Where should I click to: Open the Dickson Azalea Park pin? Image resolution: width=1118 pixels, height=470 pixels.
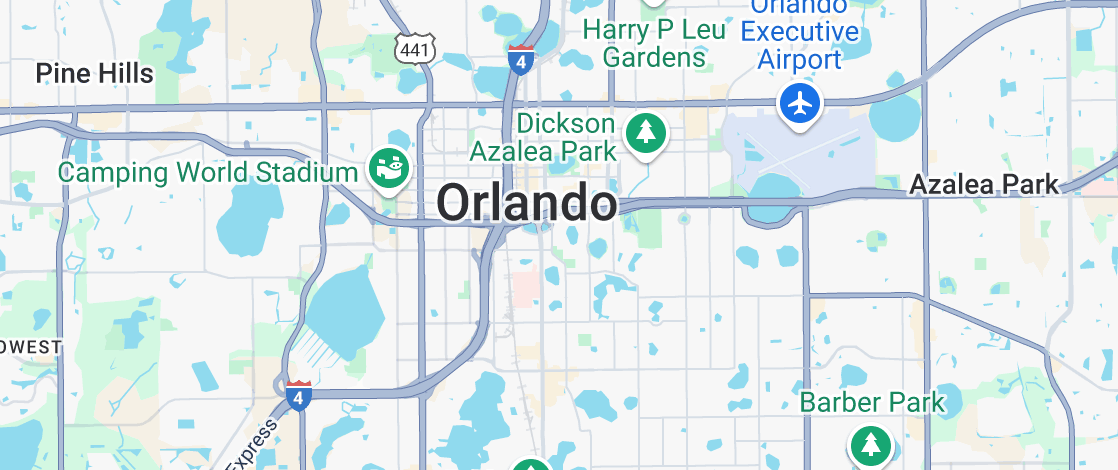pyautogui.click(x=646, y=133)
